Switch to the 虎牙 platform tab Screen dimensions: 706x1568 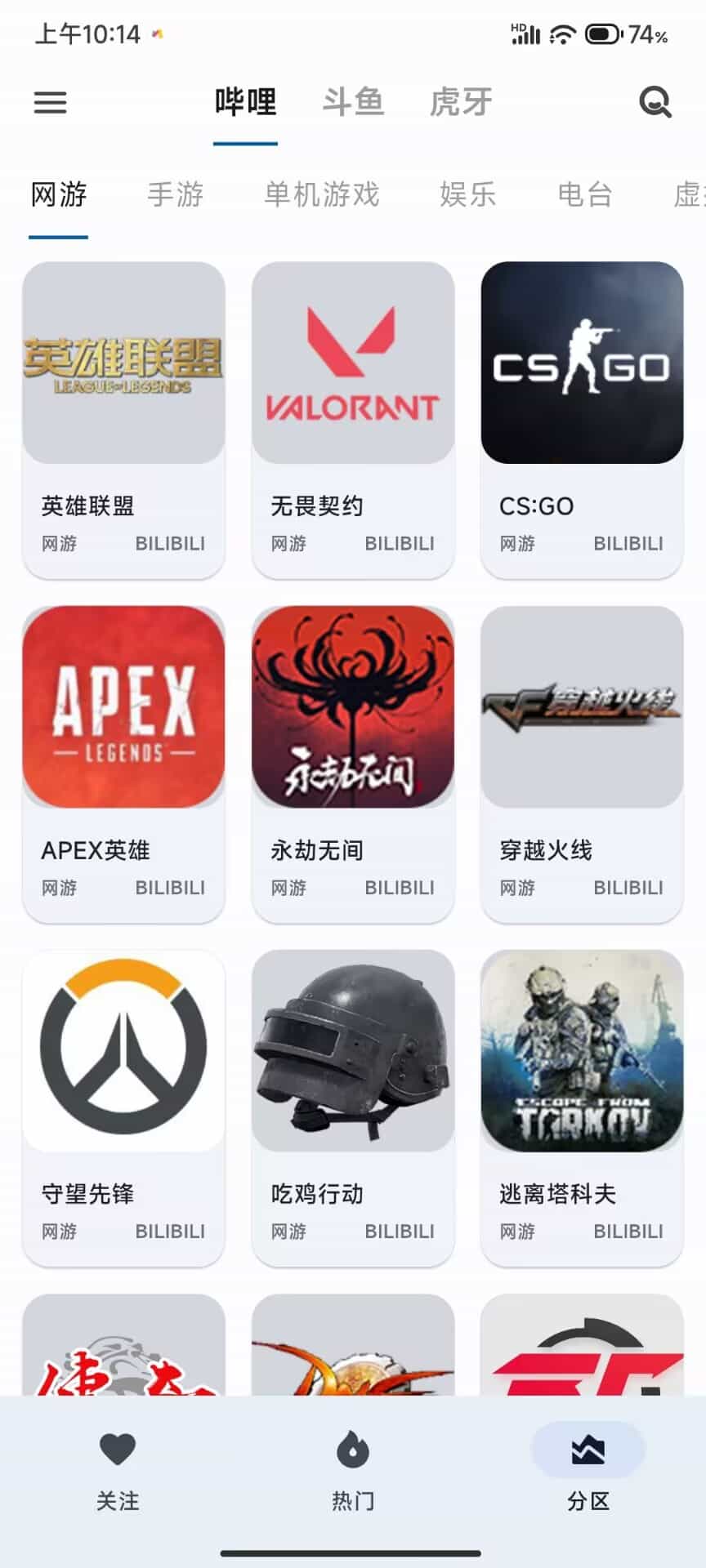coord(461,103)
